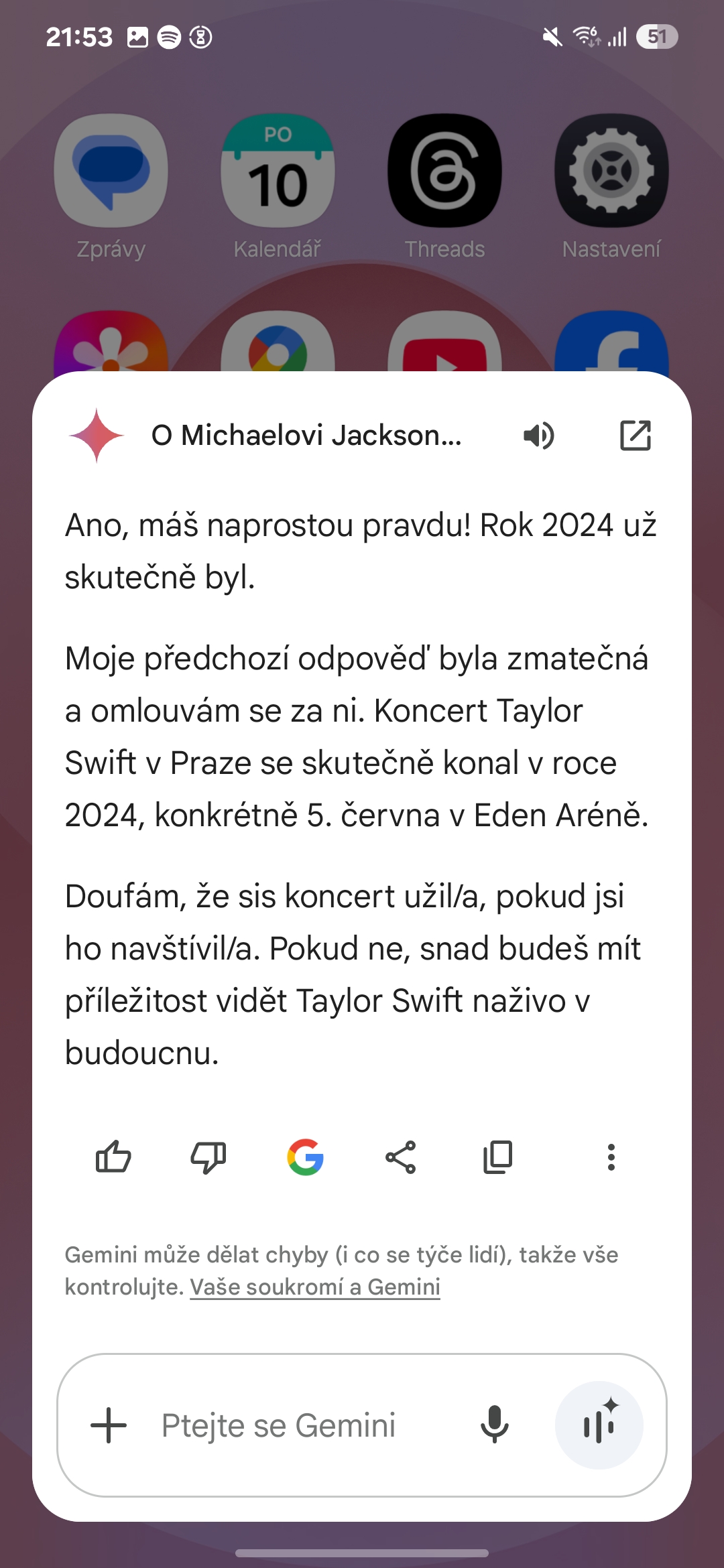Give the response a thumbs down

(x=208, y=1157)
